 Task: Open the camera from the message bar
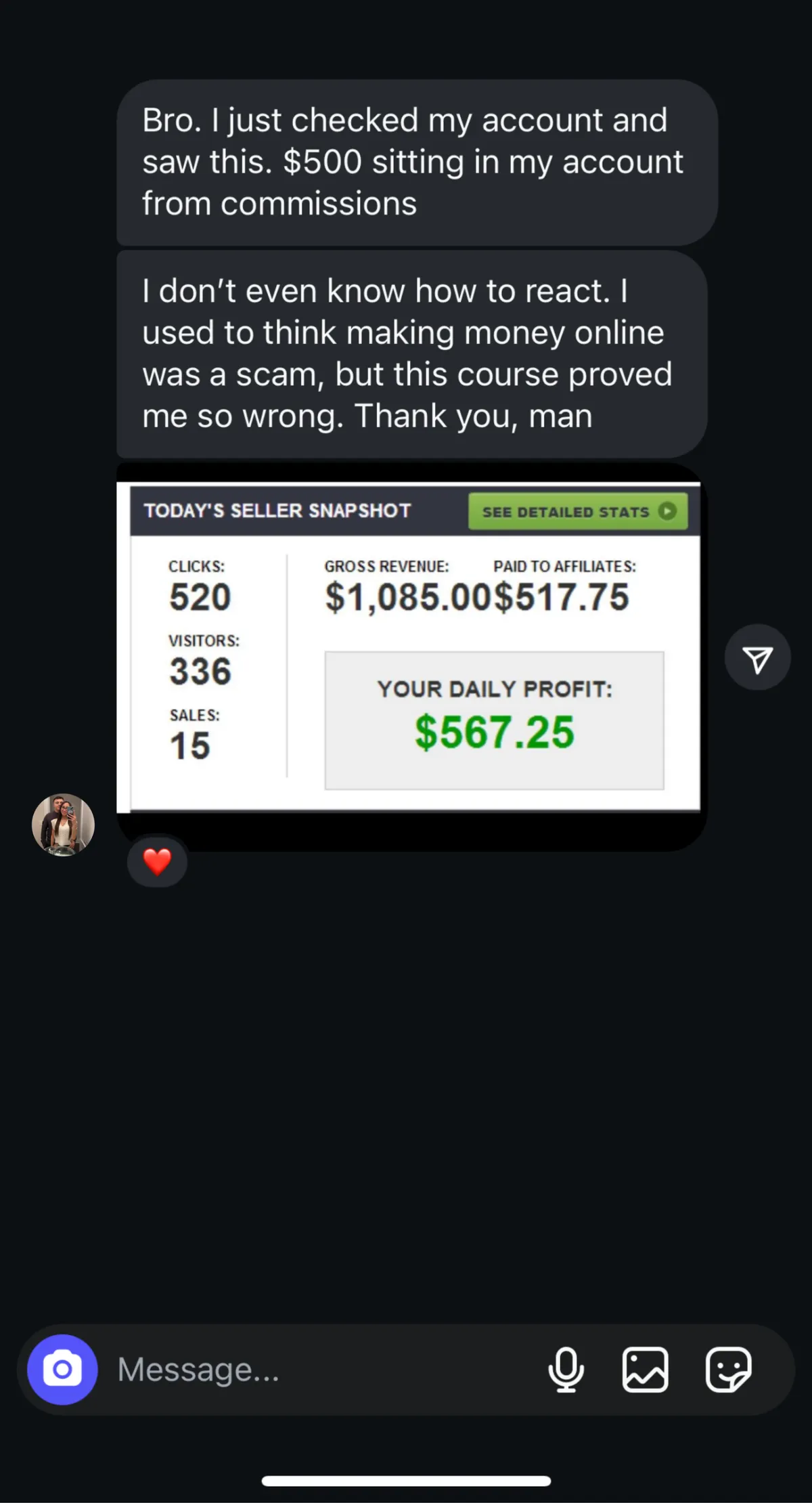[62, 1370]
